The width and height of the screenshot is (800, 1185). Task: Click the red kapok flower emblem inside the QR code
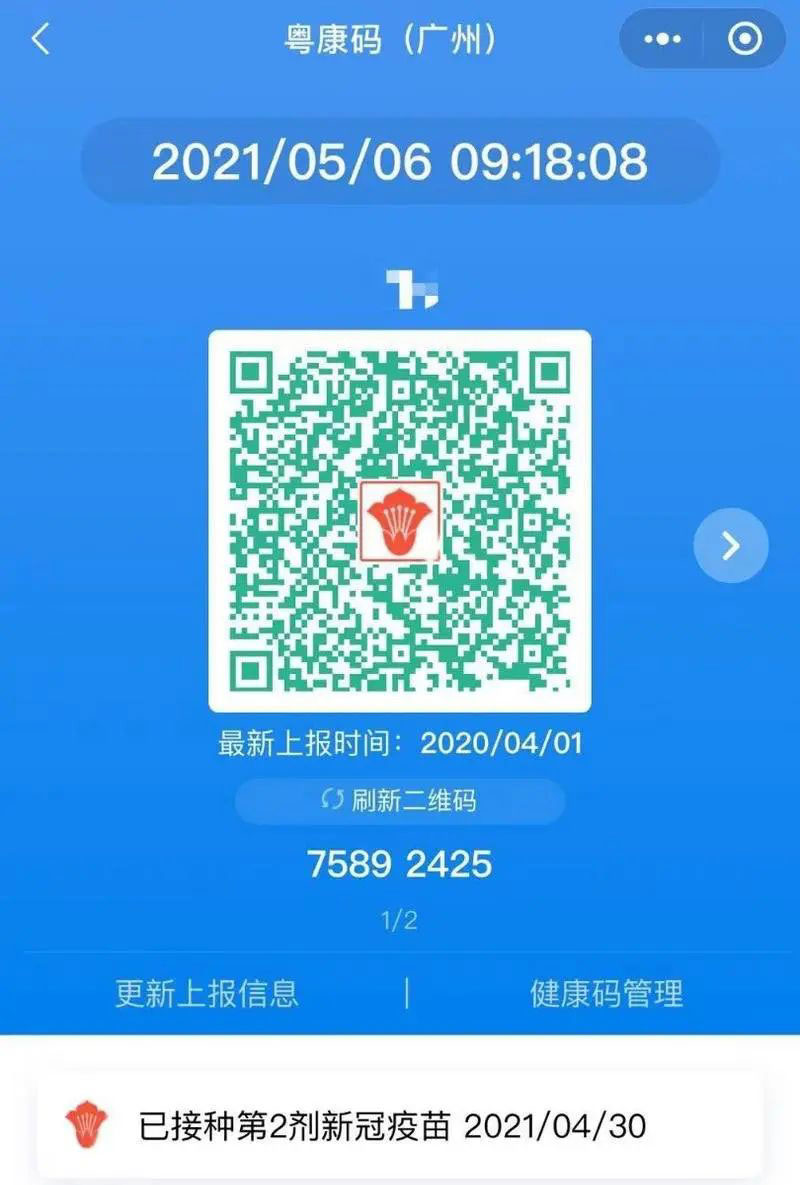pyautogui.click(x=400, y=519)
